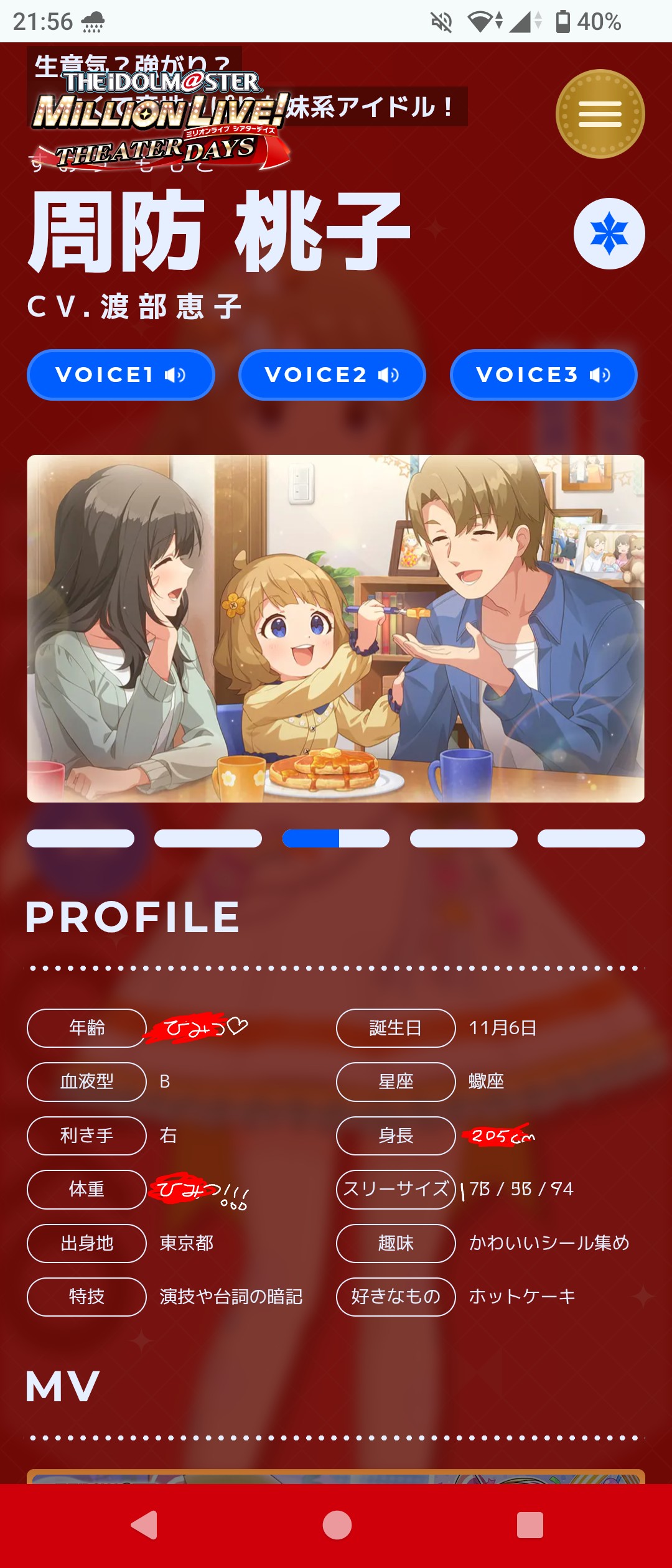The width and height of the screenshot is (672, 1568).
Task: Play the VOICE1 sample
Action: coord(121,375)
